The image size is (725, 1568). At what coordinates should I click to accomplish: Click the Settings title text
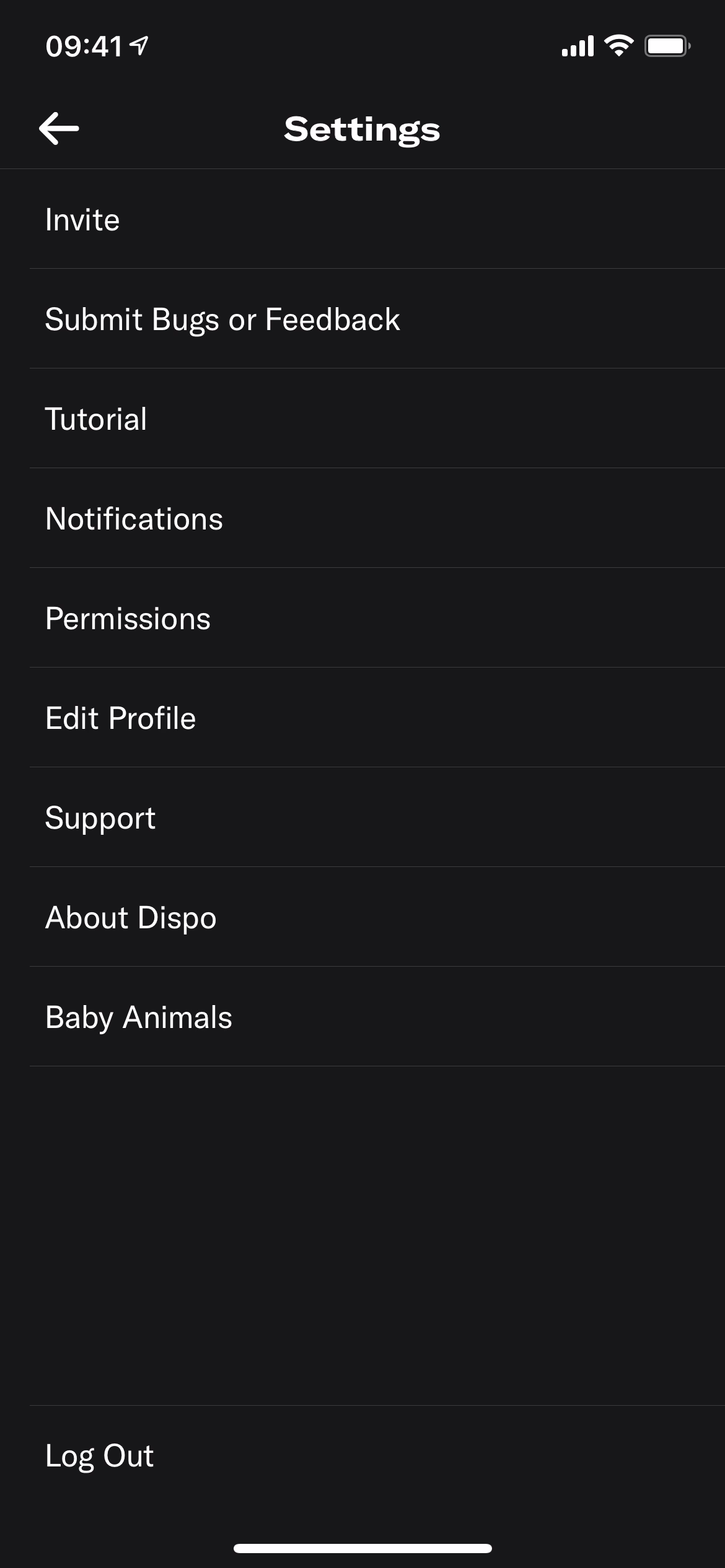pos(361,129)
